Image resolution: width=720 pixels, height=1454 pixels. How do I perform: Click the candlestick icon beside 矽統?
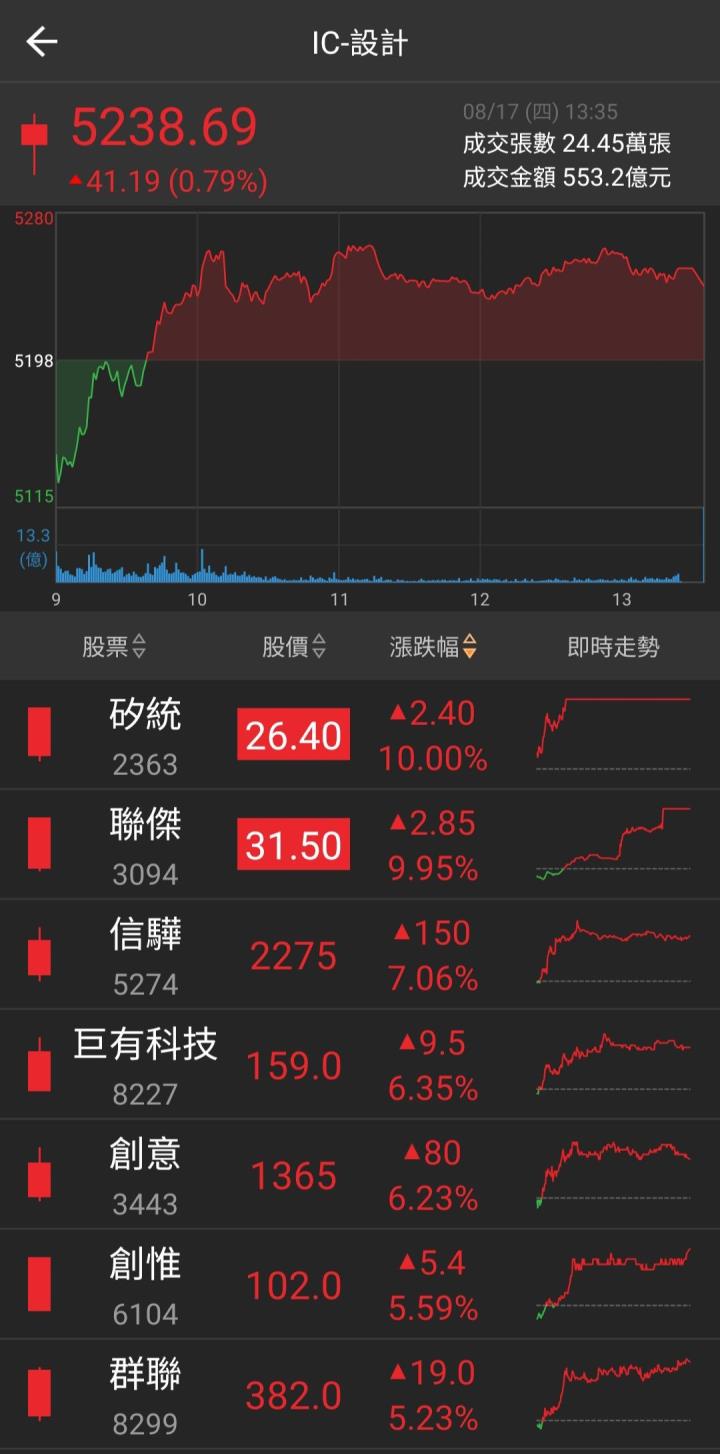click(39, 733)
